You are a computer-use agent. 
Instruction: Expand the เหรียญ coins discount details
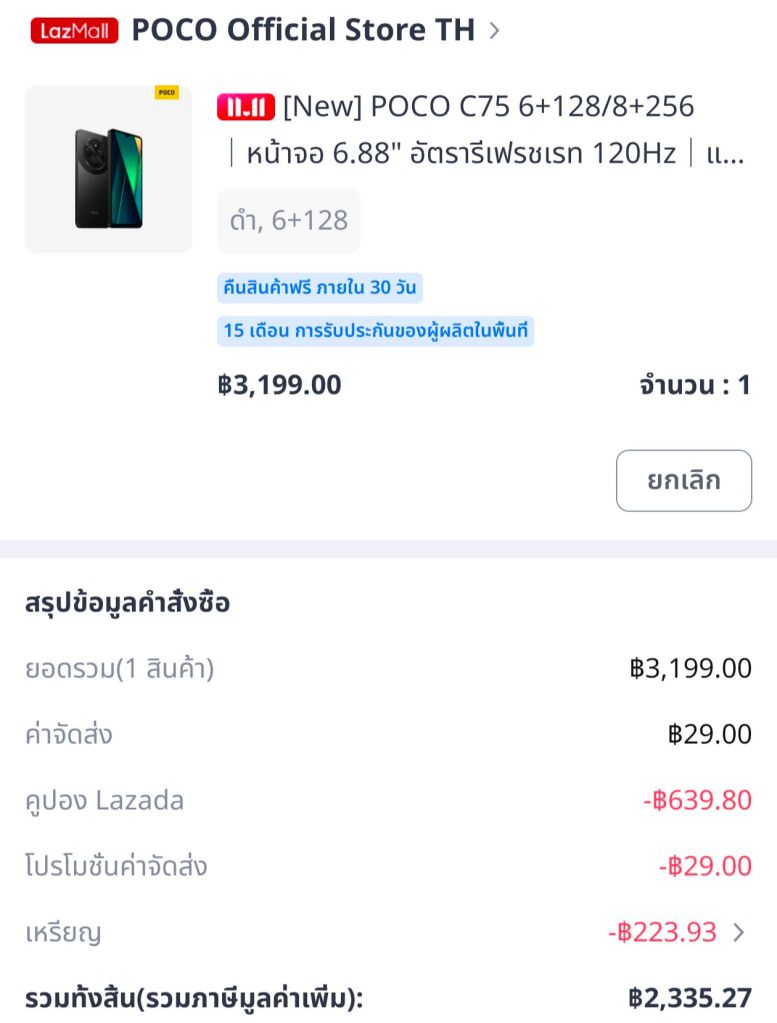738,933
